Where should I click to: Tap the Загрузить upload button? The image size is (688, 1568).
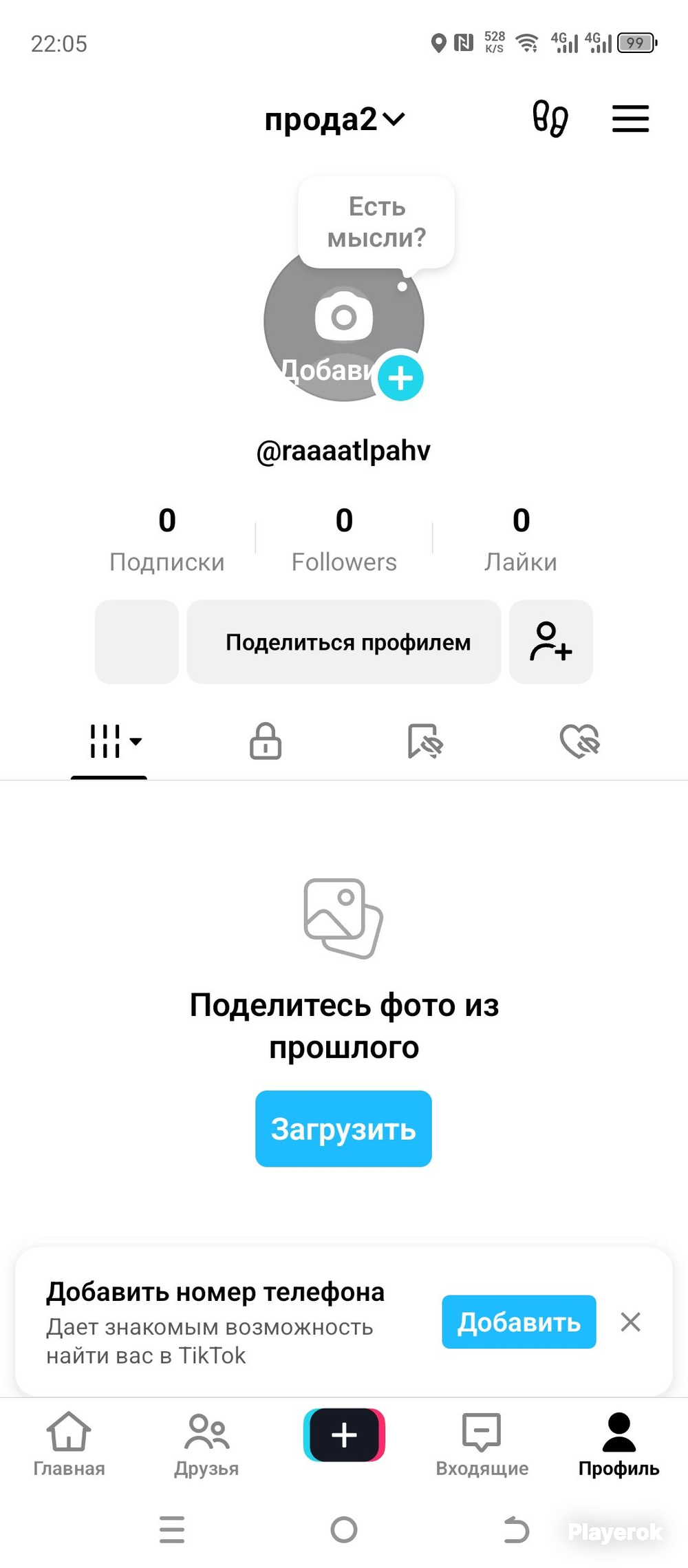tap(343, 1129)
